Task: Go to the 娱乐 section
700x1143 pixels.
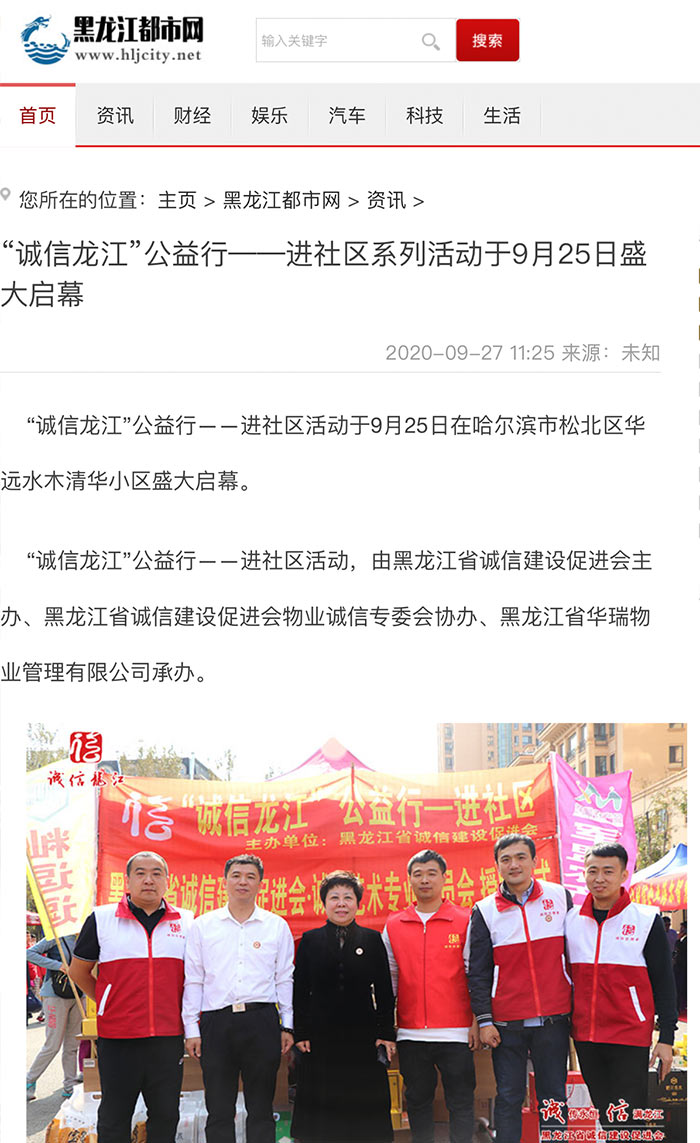Action: coord(269,116)
